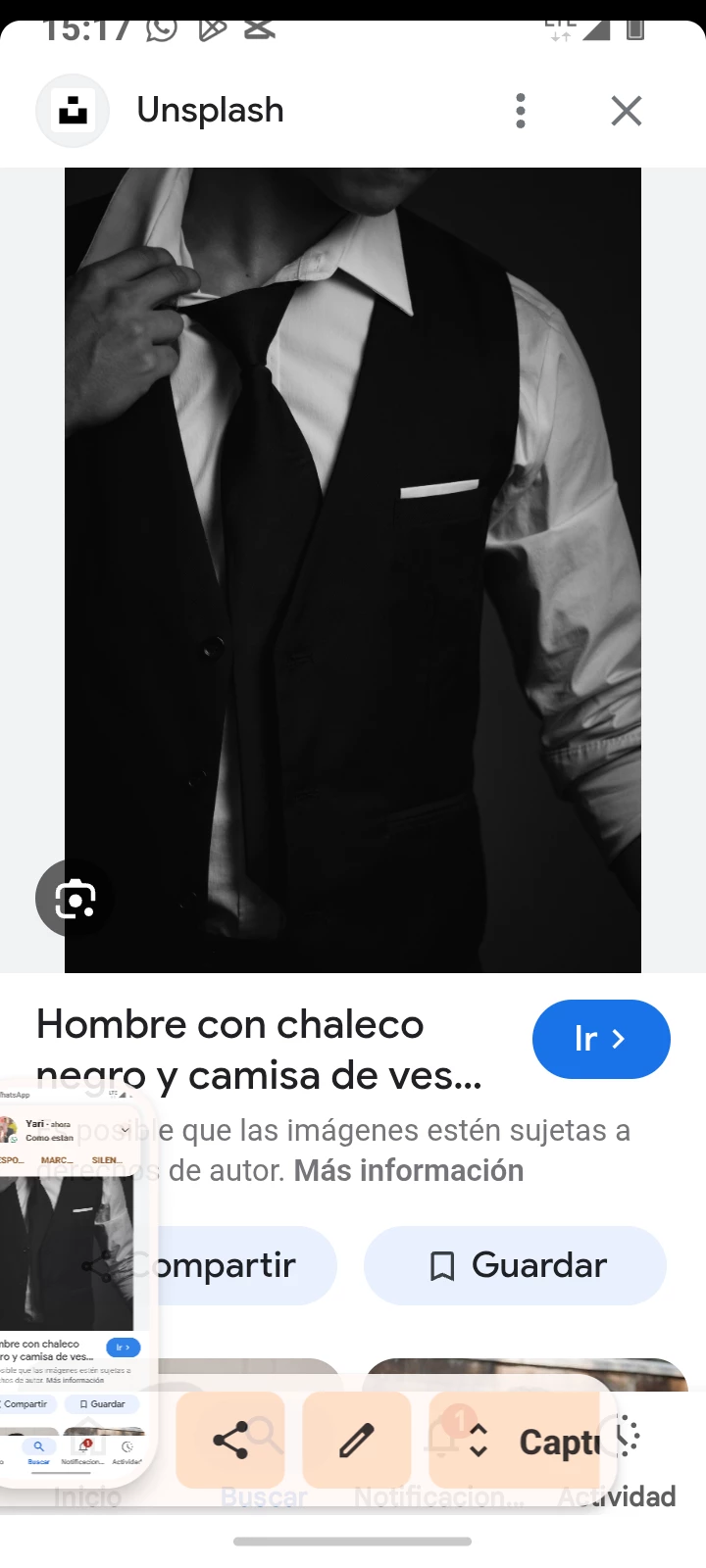Screen dimensions: 706x1568
Task: Save the image with Guardar
Action: coord(516,1265)
